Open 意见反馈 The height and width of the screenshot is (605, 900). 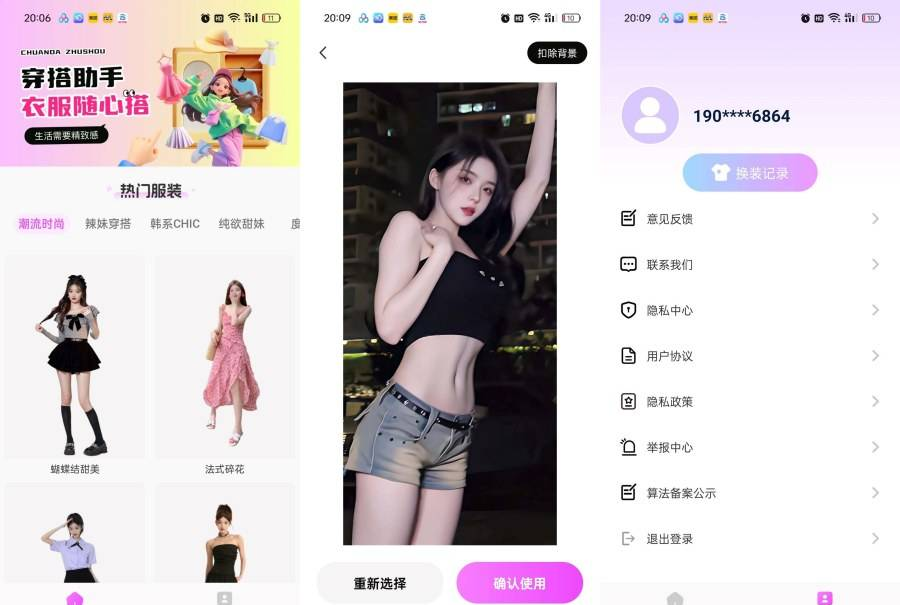(750, 218)
